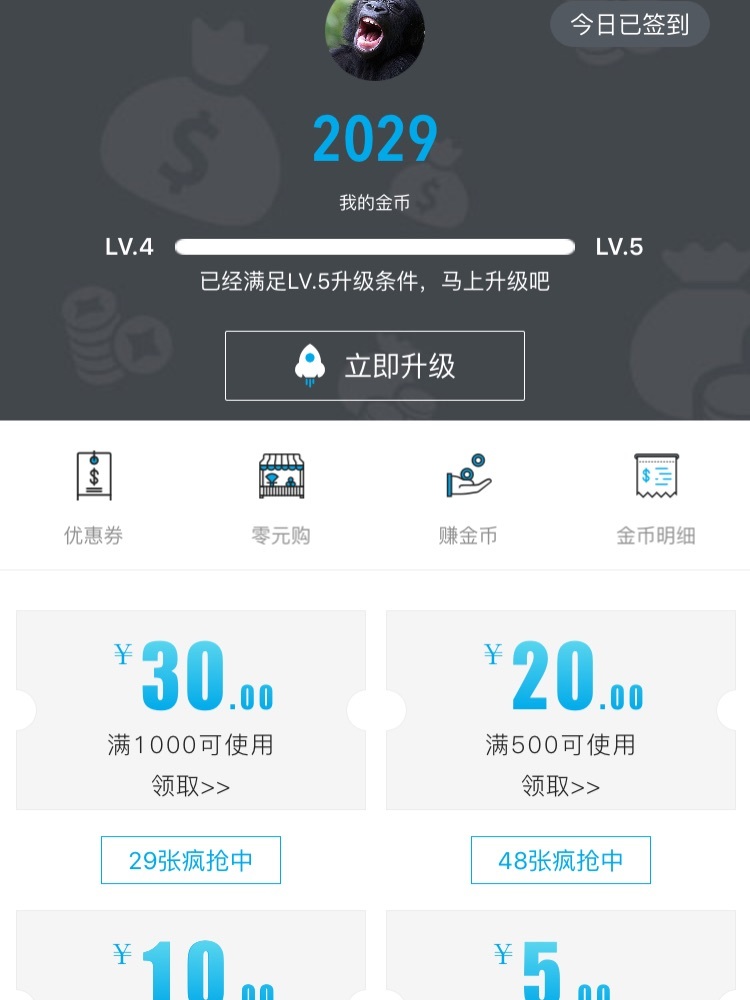Tap the 29张疯抢中 button
This screenshot has height=1000, width=750.
pyautogui.click(x=191, y=860)
